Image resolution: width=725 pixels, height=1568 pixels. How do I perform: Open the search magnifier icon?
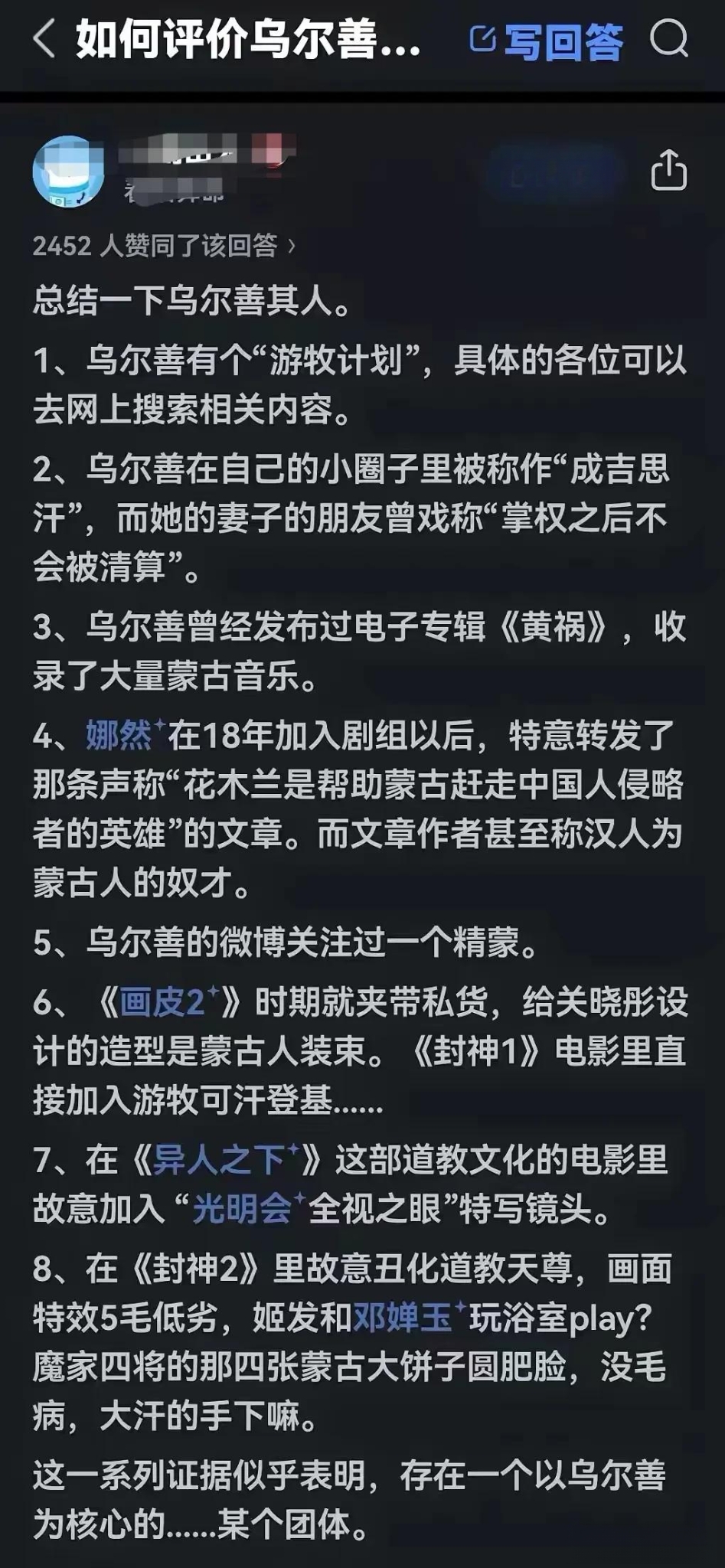click(x=669, y=38)
